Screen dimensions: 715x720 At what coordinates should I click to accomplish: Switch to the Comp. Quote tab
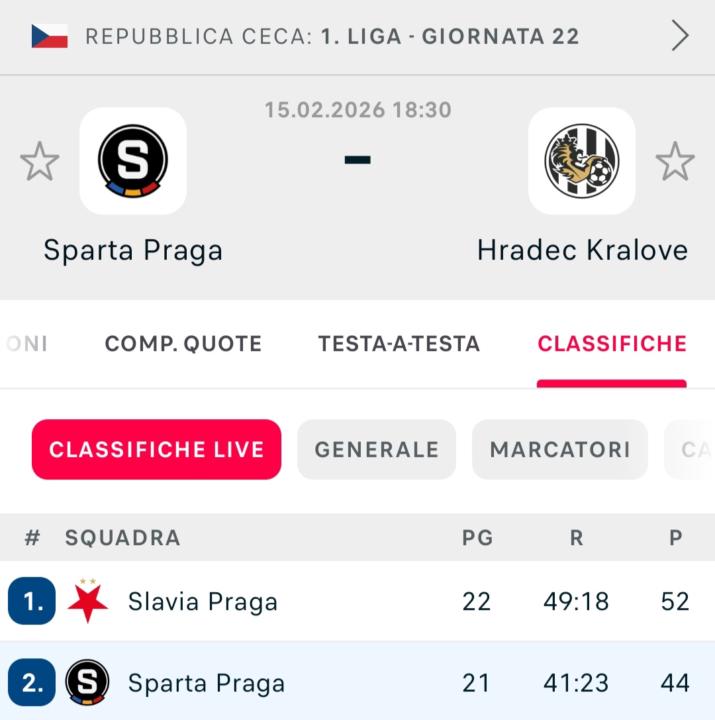tap(183, 344)
